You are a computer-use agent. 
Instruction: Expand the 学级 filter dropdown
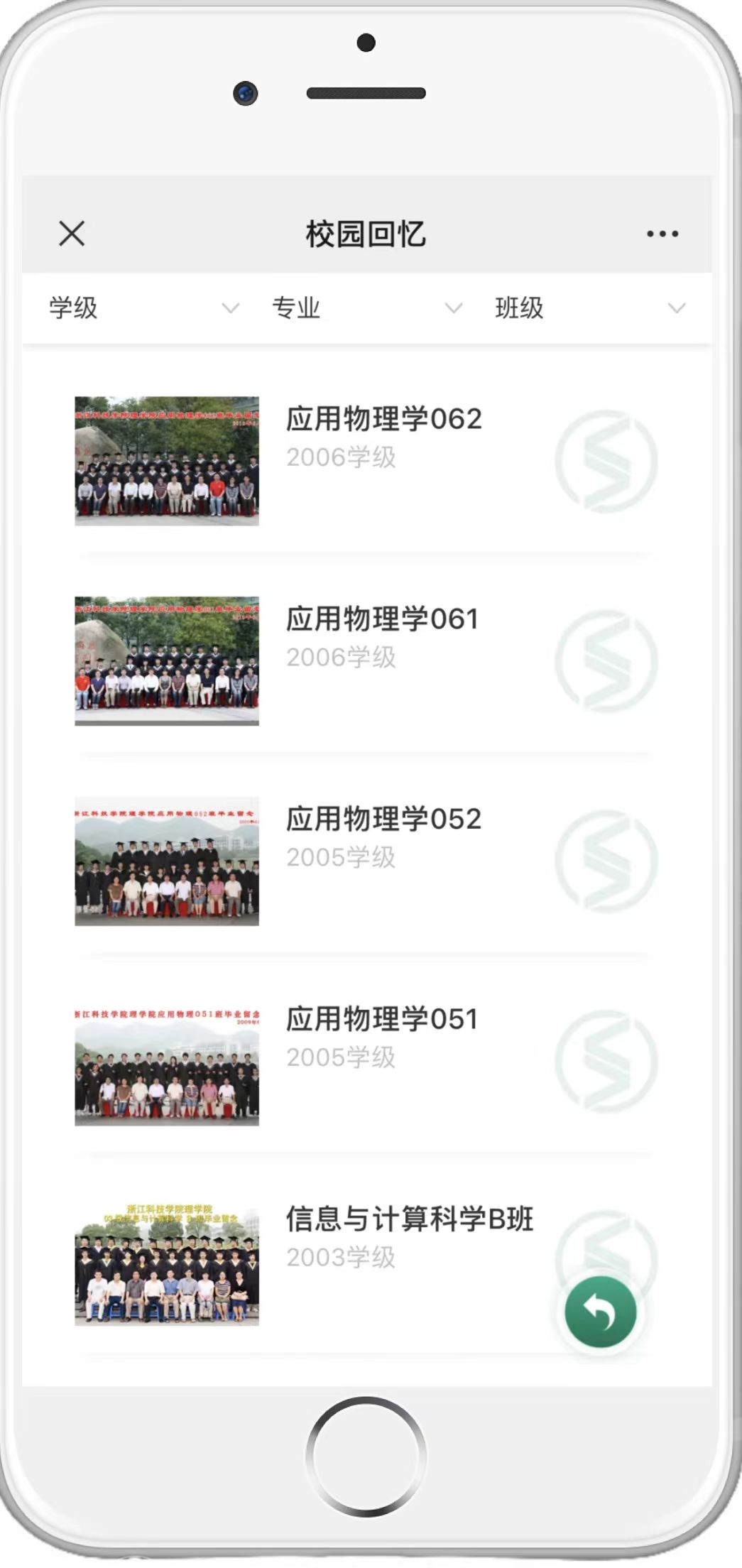(143, 308)
